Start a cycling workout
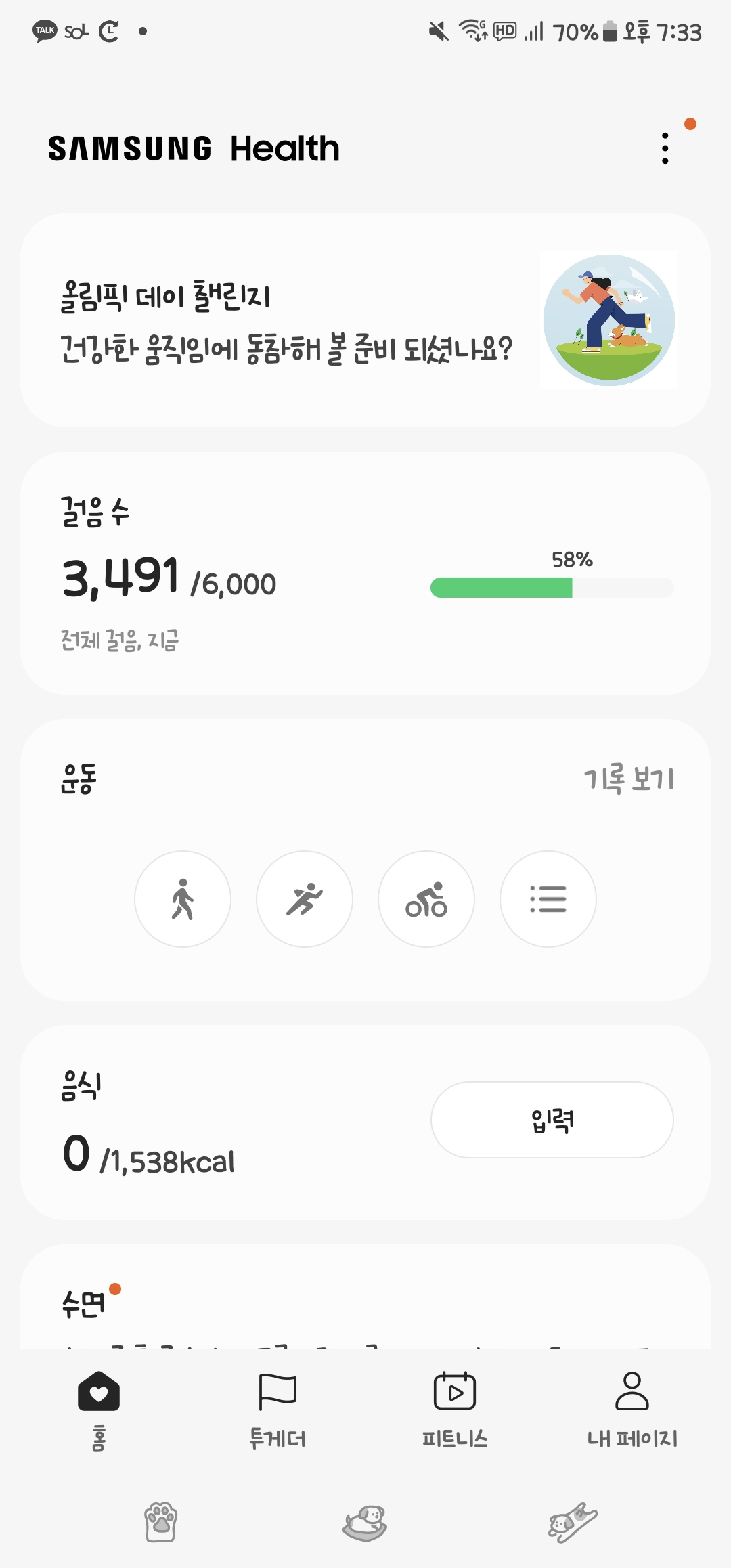This screenshot has height=1568, width=731. coord(426,899)
